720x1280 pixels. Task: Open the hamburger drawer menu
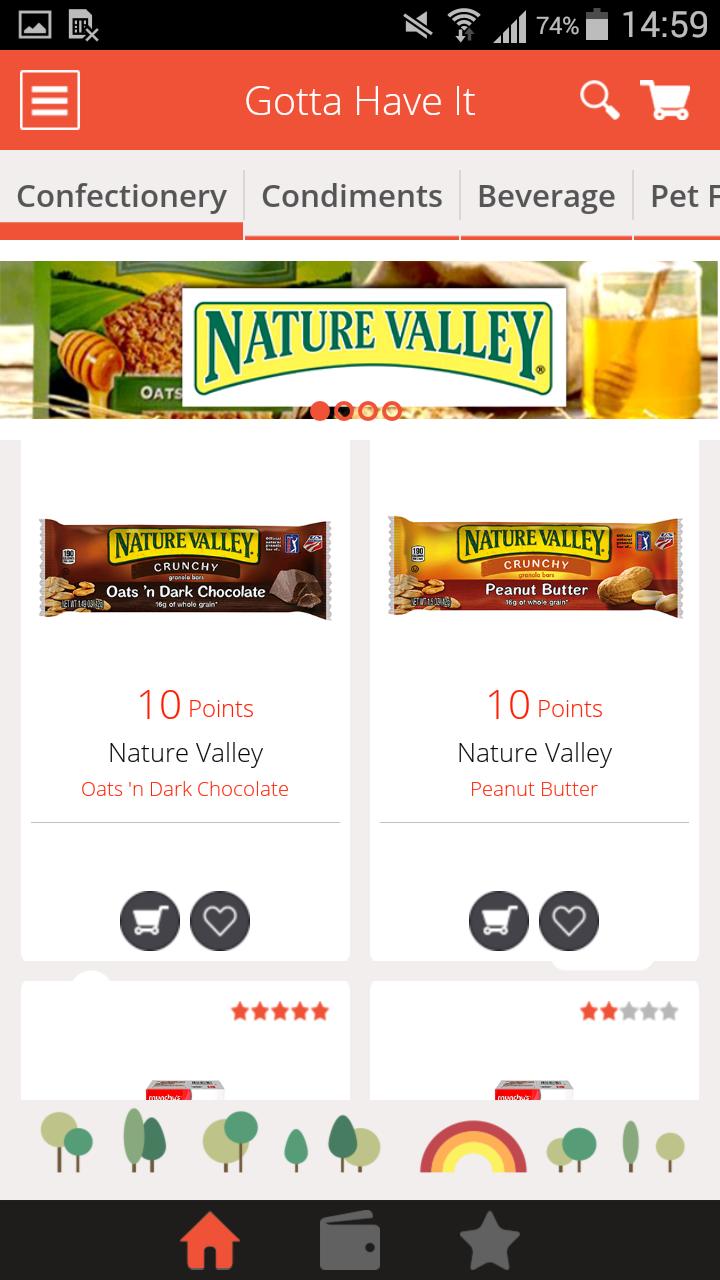49,100
